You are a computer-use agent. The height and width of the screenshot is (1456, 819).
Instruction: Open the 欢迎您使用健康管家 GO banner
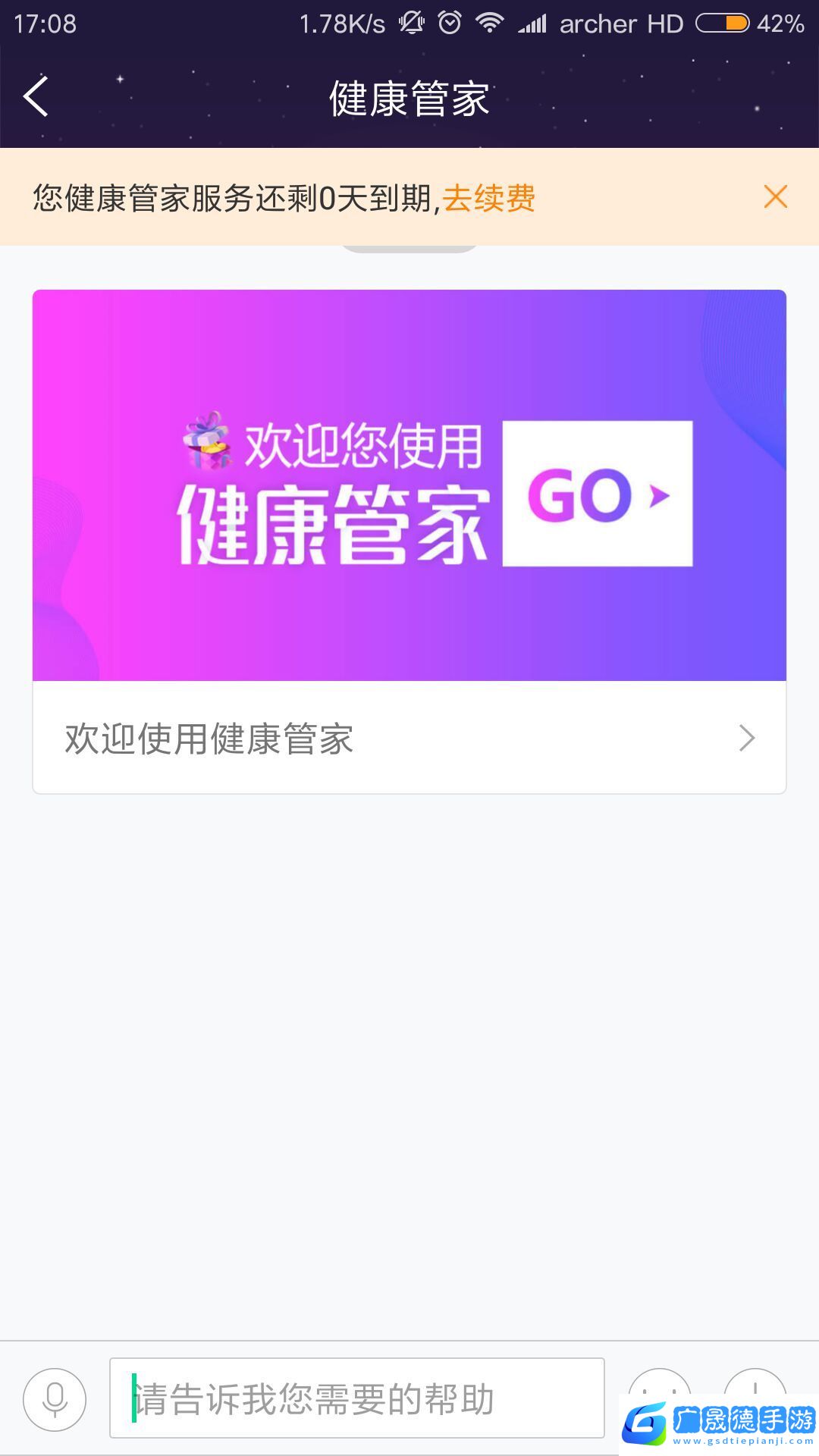[x=409, y=485]
